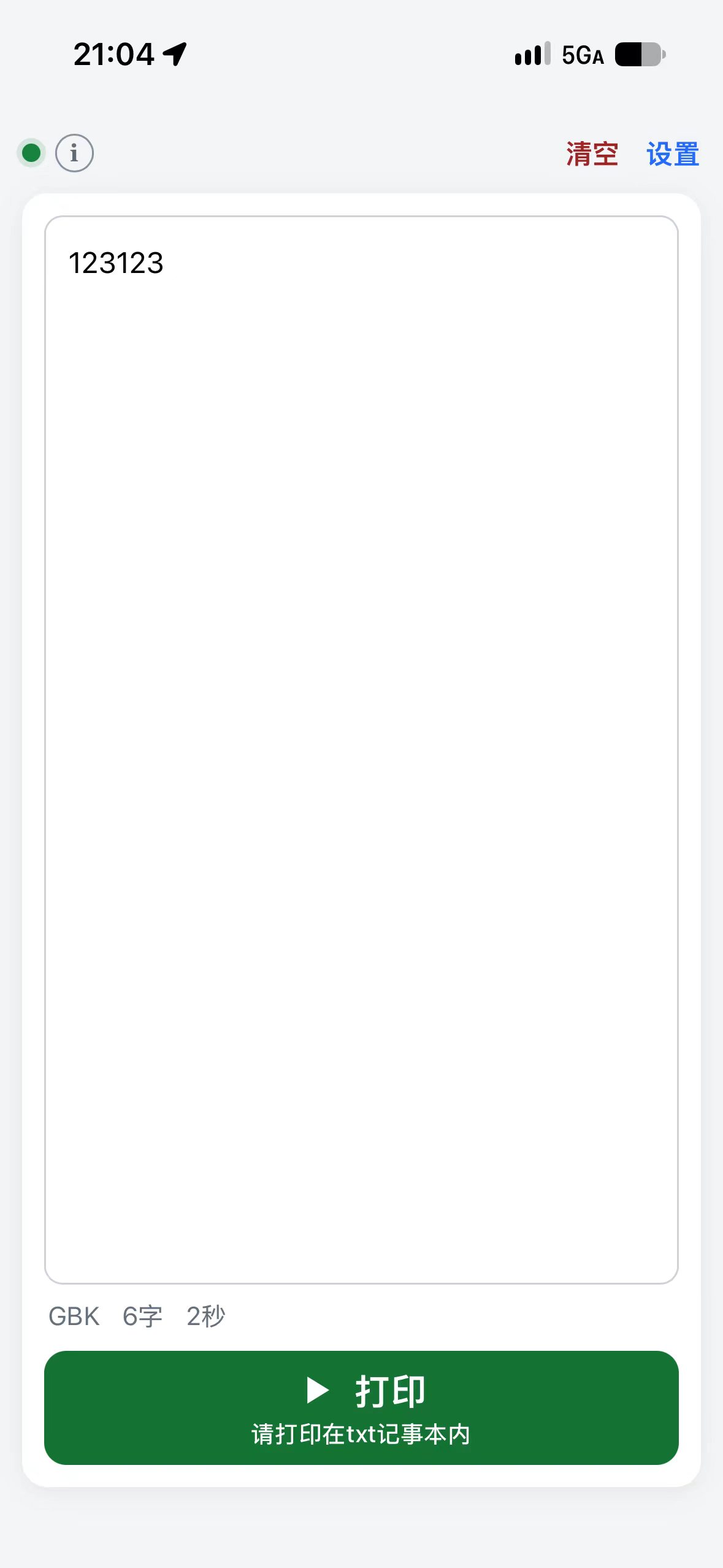Tap 清空 to clear the text
This screenshot has width=723, height=1568.
[x=592, y=154]
